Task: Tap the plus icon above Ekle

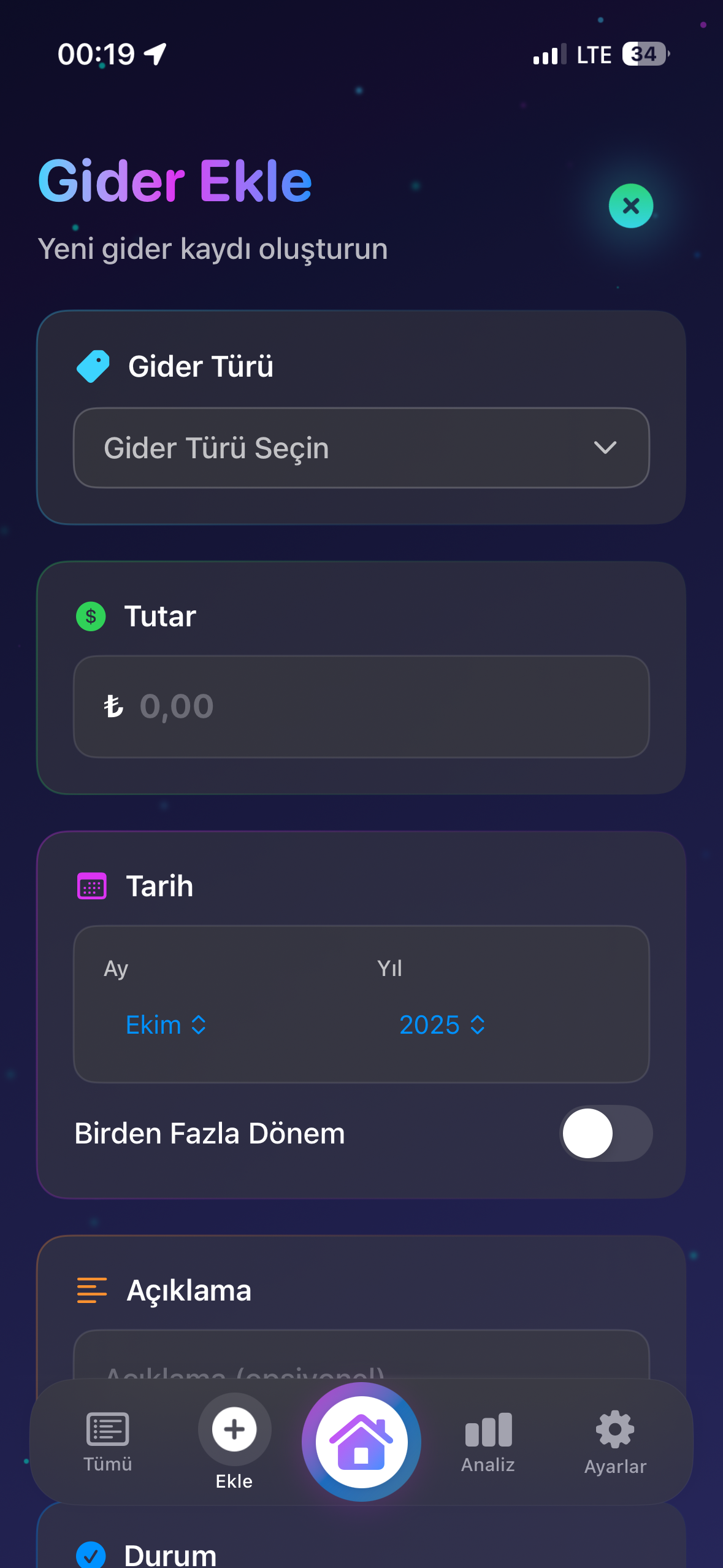Action: point(234,1429)
